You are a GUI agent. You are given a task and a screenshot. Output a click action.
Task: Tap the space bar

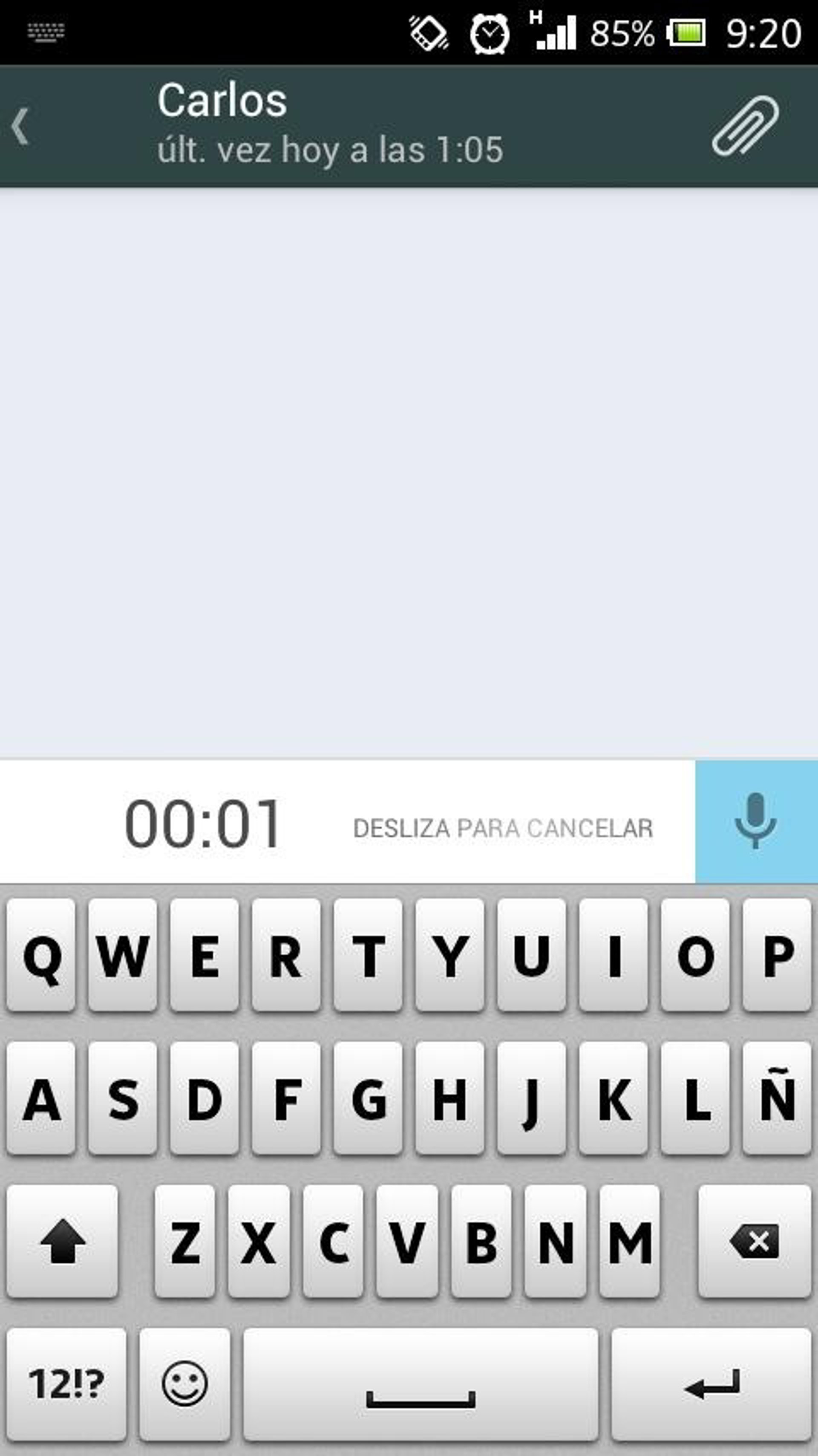point(421,1384)
